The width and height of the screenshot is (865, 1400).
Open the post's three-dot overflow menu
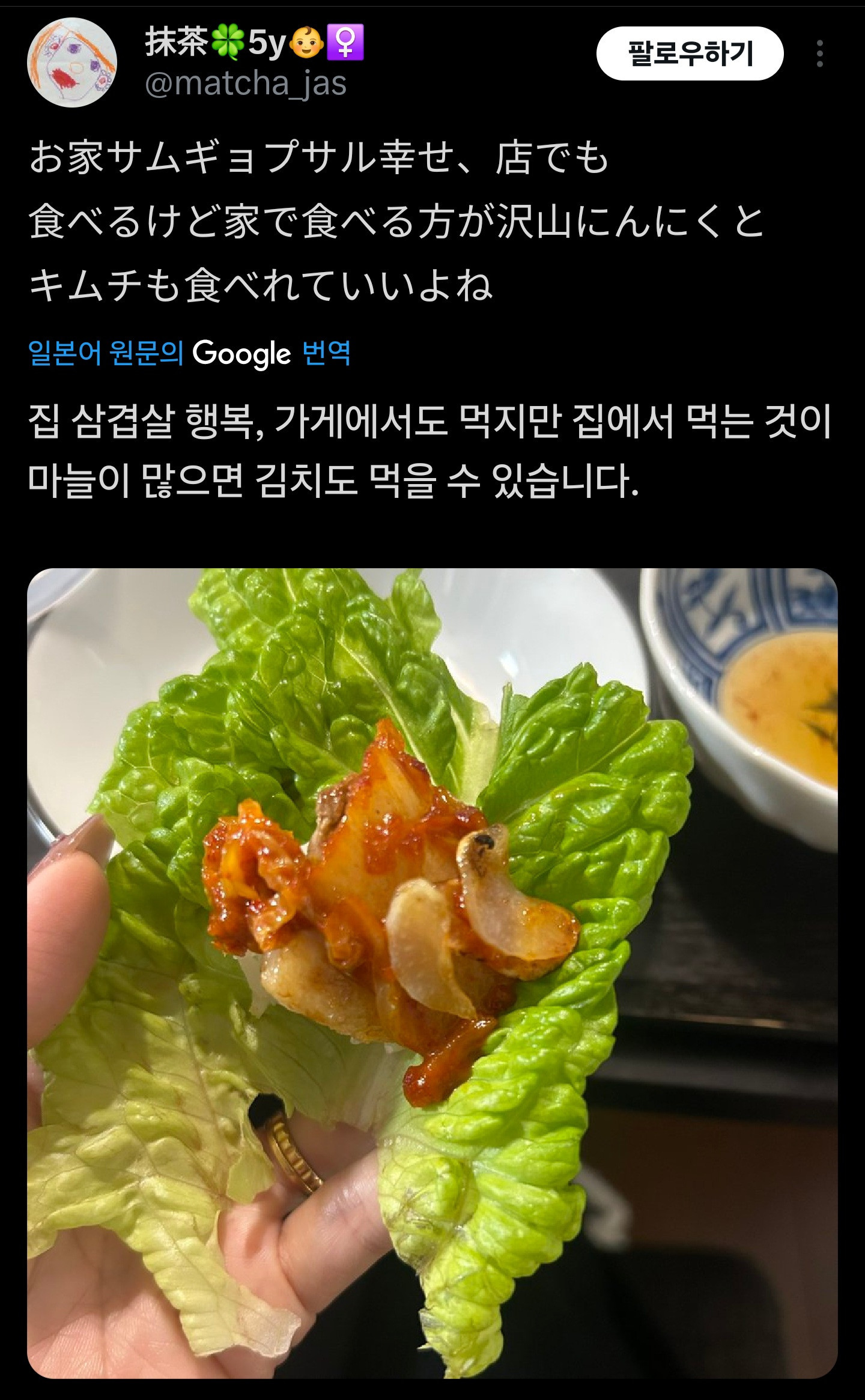820,54
